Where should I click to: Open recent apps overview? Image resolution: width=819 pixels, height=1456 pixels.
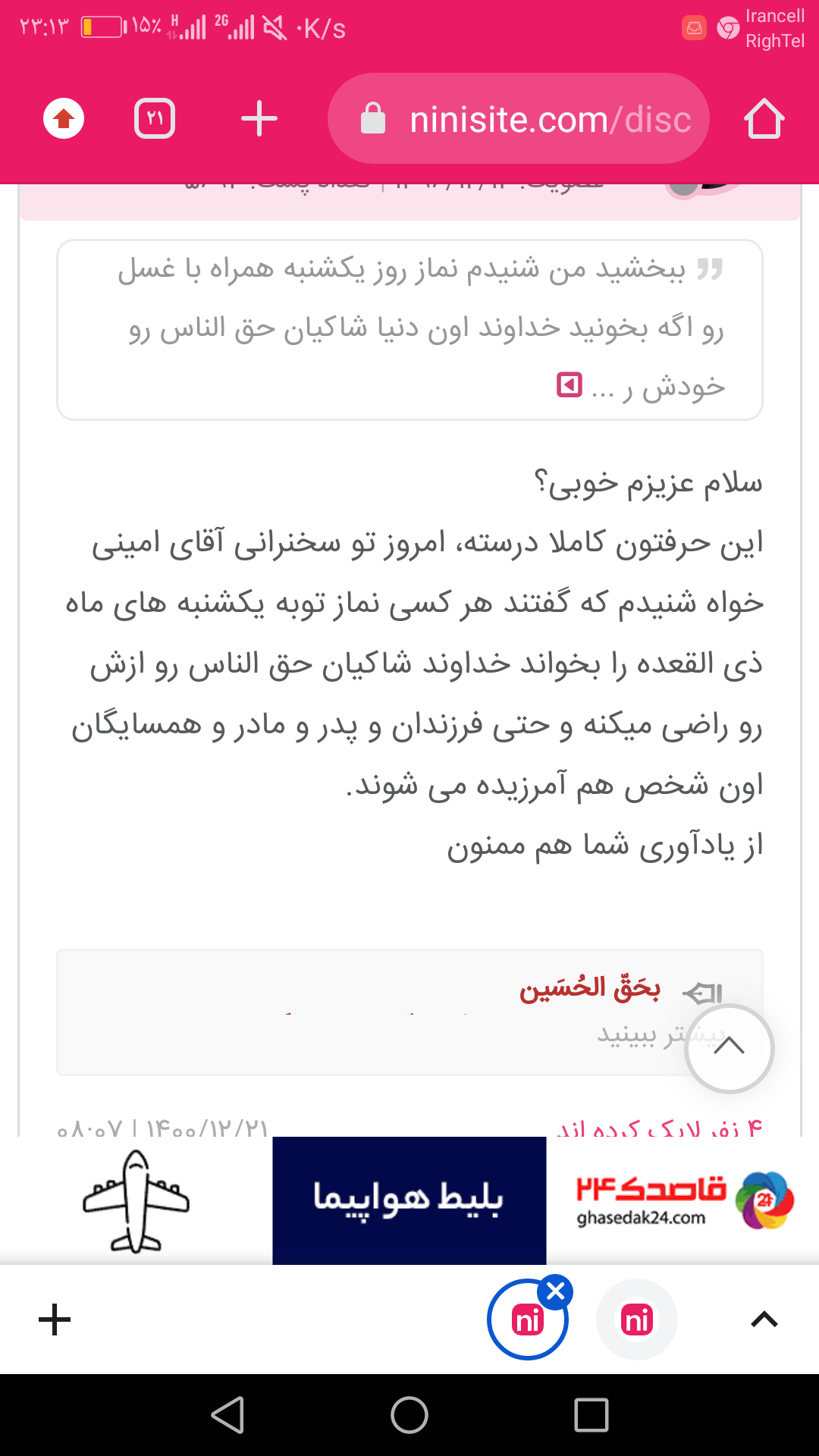(x=591, y=1415)
